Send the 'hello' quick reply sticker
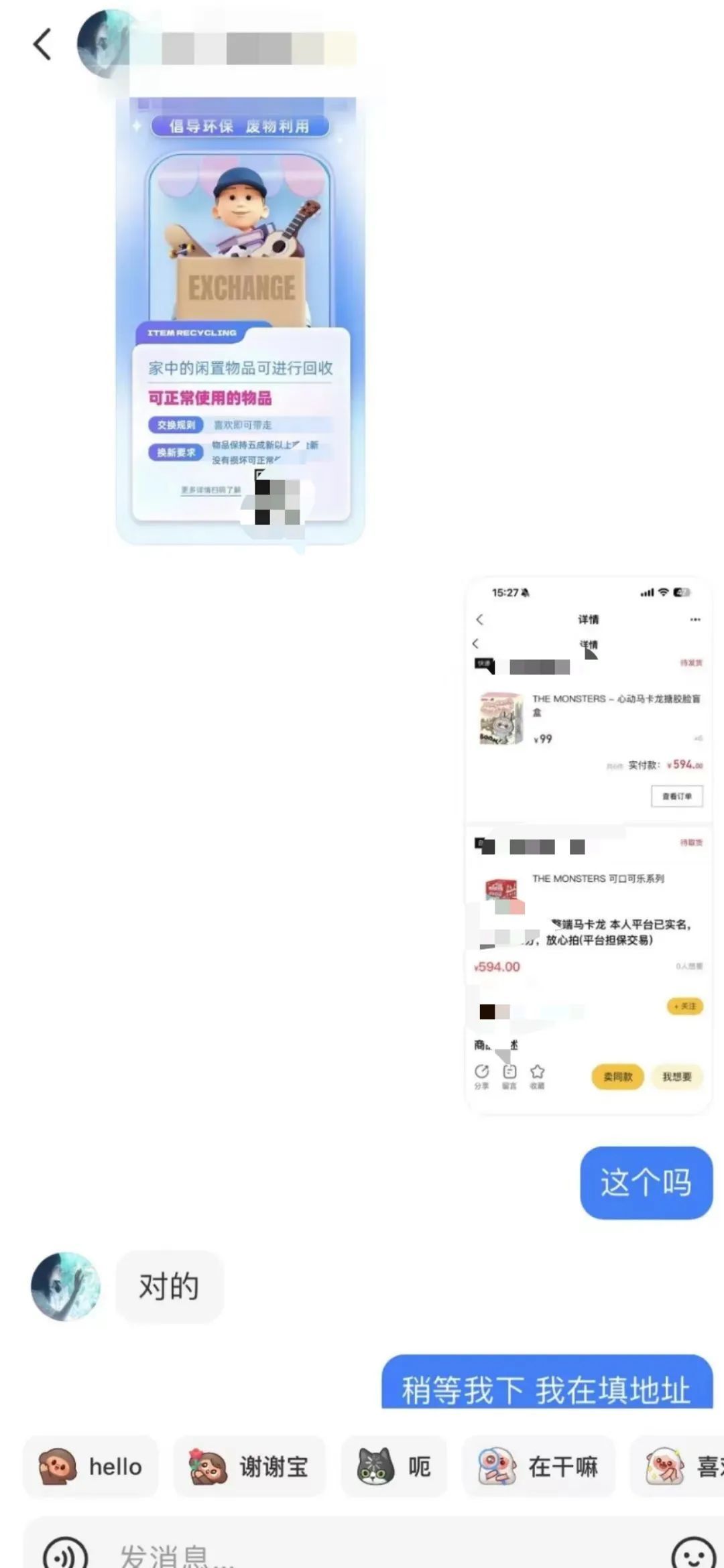The width and height of the screenshot is (724, 1568). tap(90, 1467)
